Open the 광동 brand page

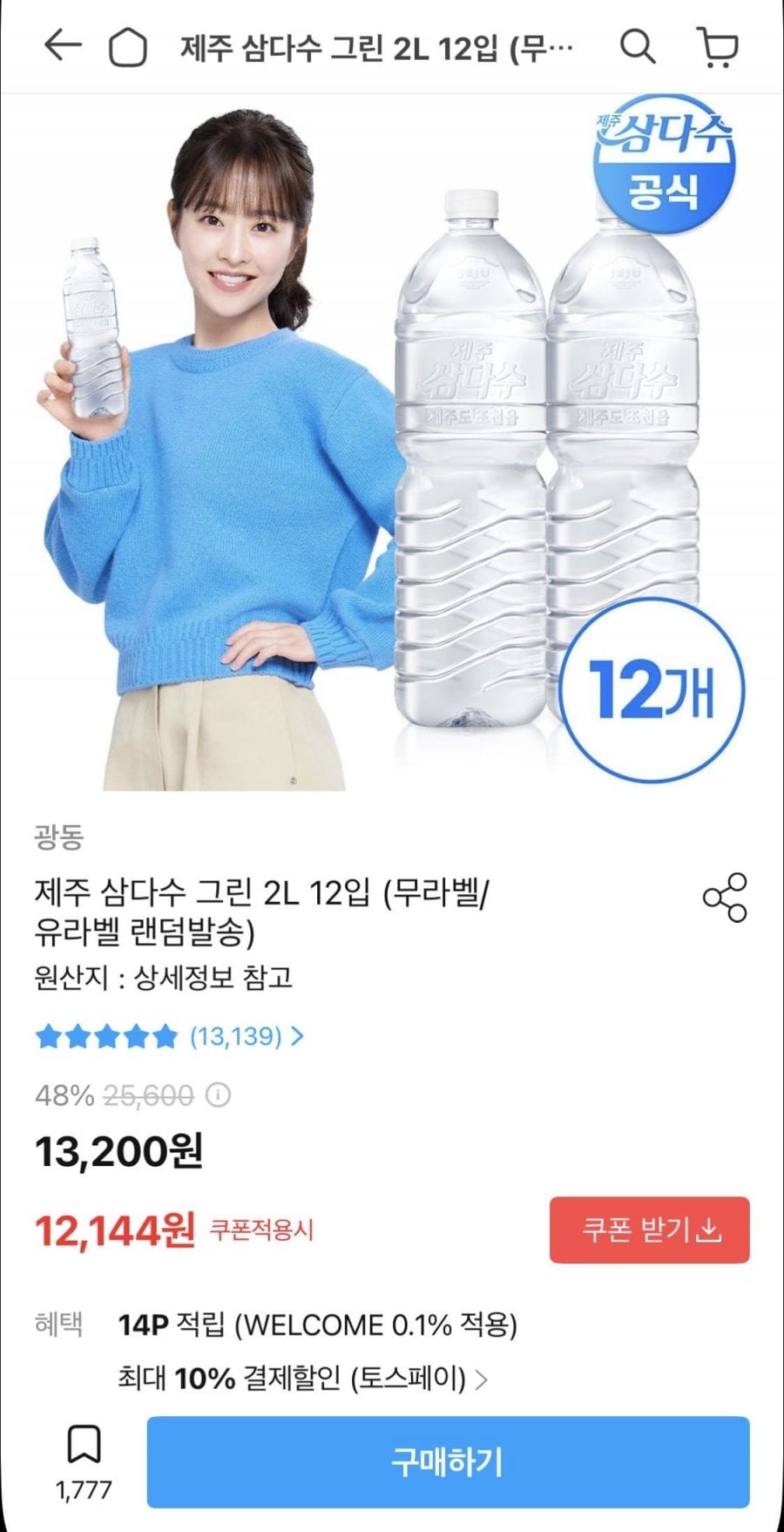pyautogui.click(x=58, y=837)
